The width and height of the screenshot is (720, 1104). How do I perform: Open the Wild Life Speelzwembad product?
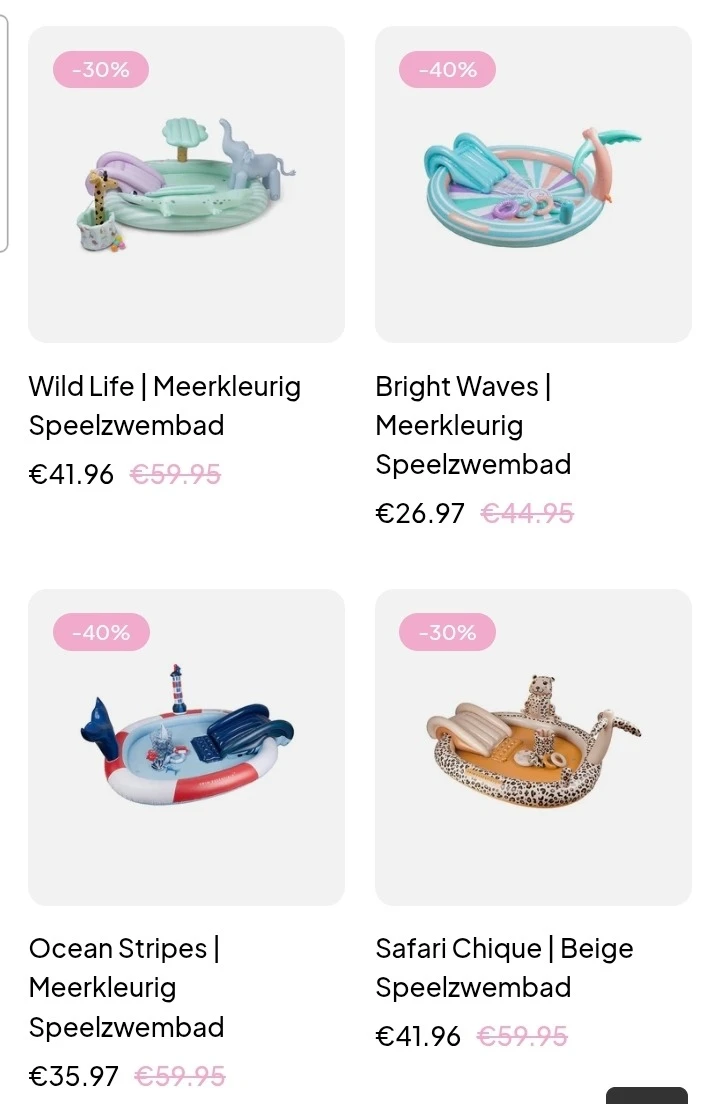[x=186, y=185]
